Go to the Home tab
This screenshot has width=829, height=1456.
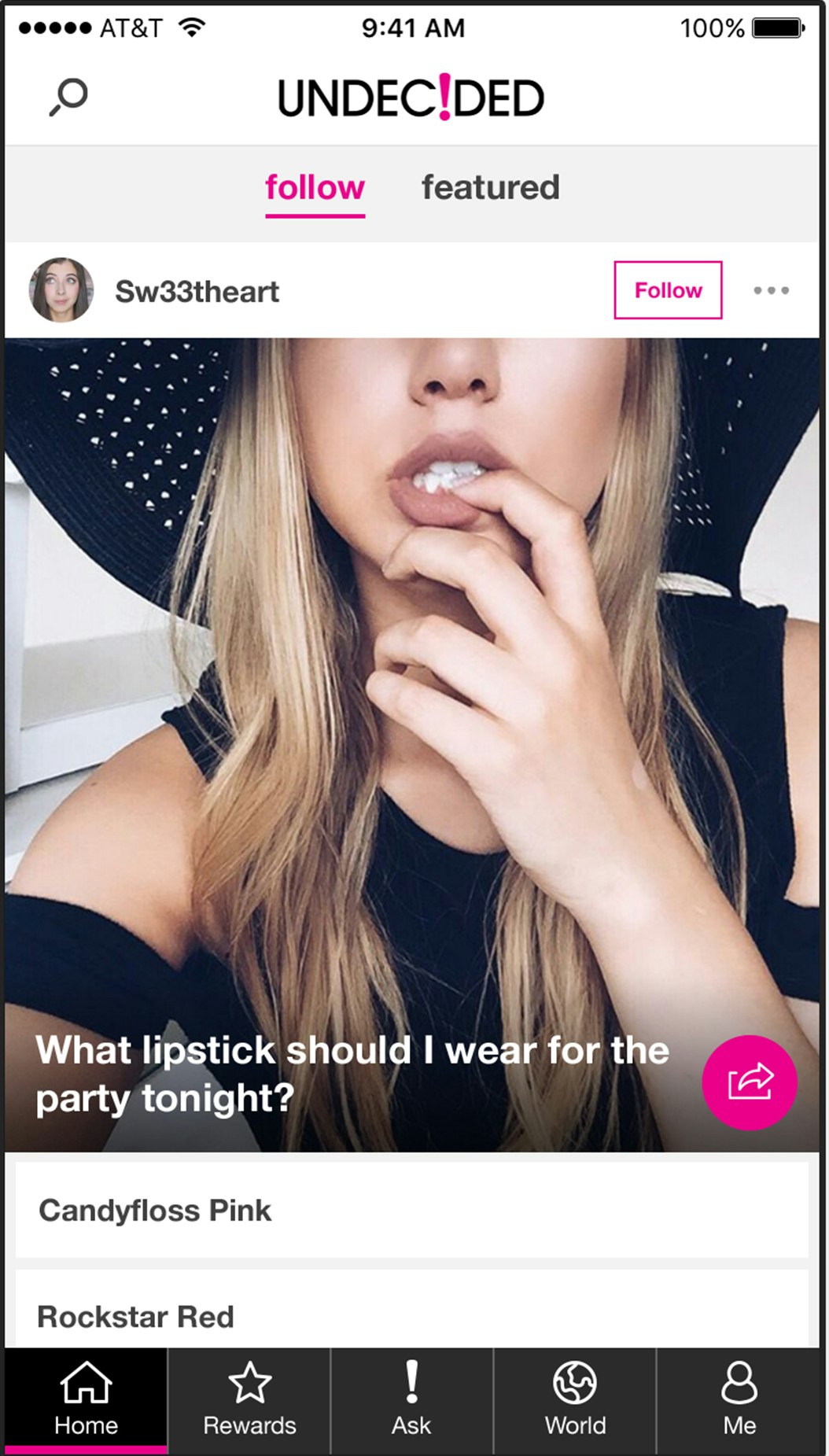pos(86,1399)
